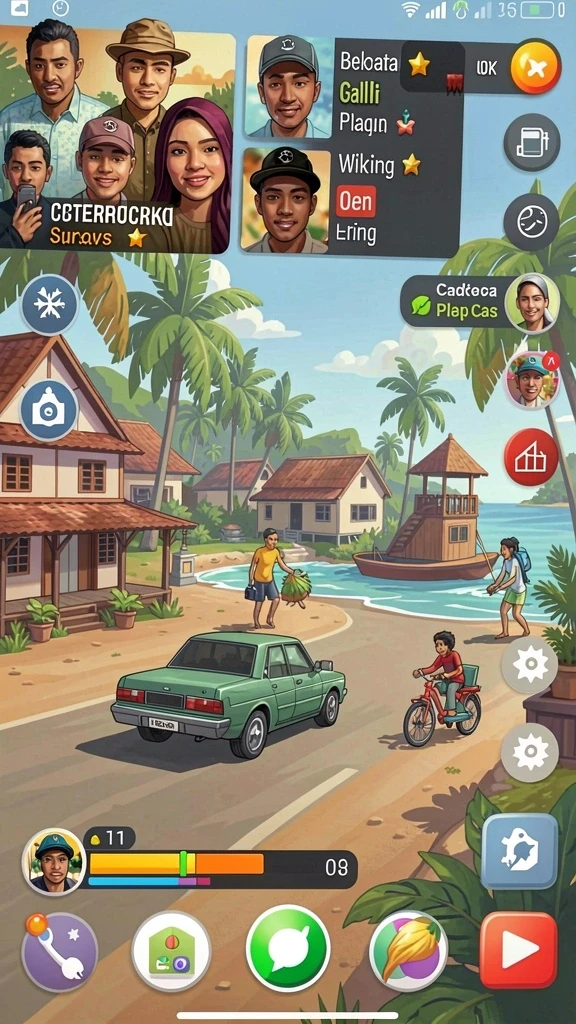Open the blue tag button
The image size is (576, 1024).
tap(519, 852)
